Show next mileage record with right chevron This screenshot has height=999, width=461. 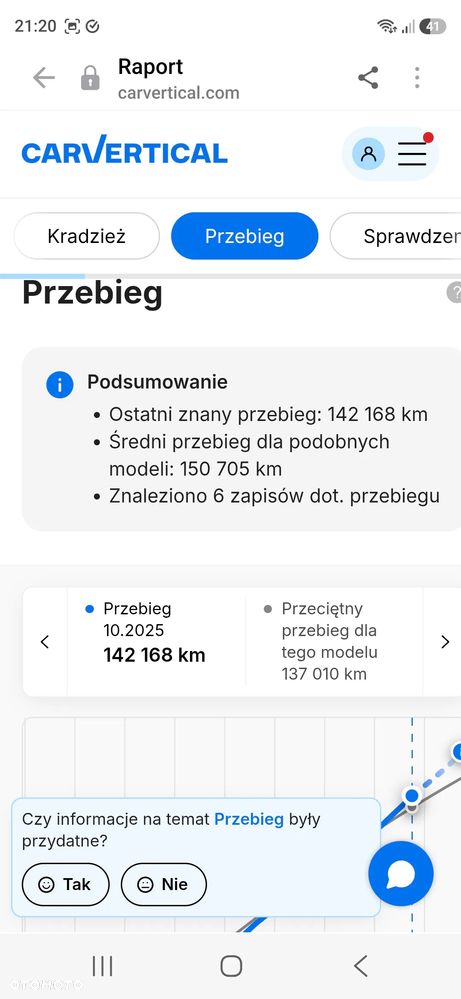(445, 642)
